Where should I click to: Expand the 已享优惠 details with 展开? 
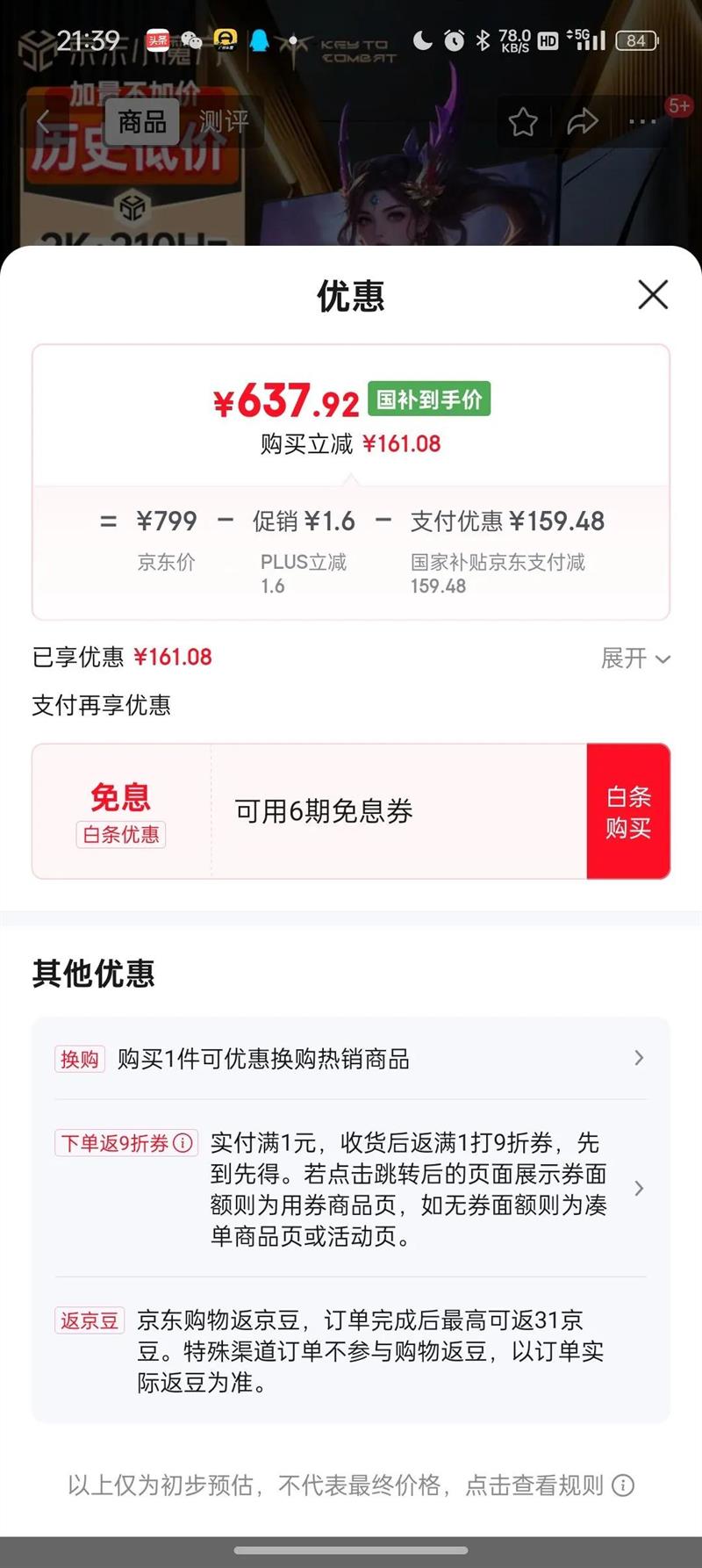tap(635, 658)
